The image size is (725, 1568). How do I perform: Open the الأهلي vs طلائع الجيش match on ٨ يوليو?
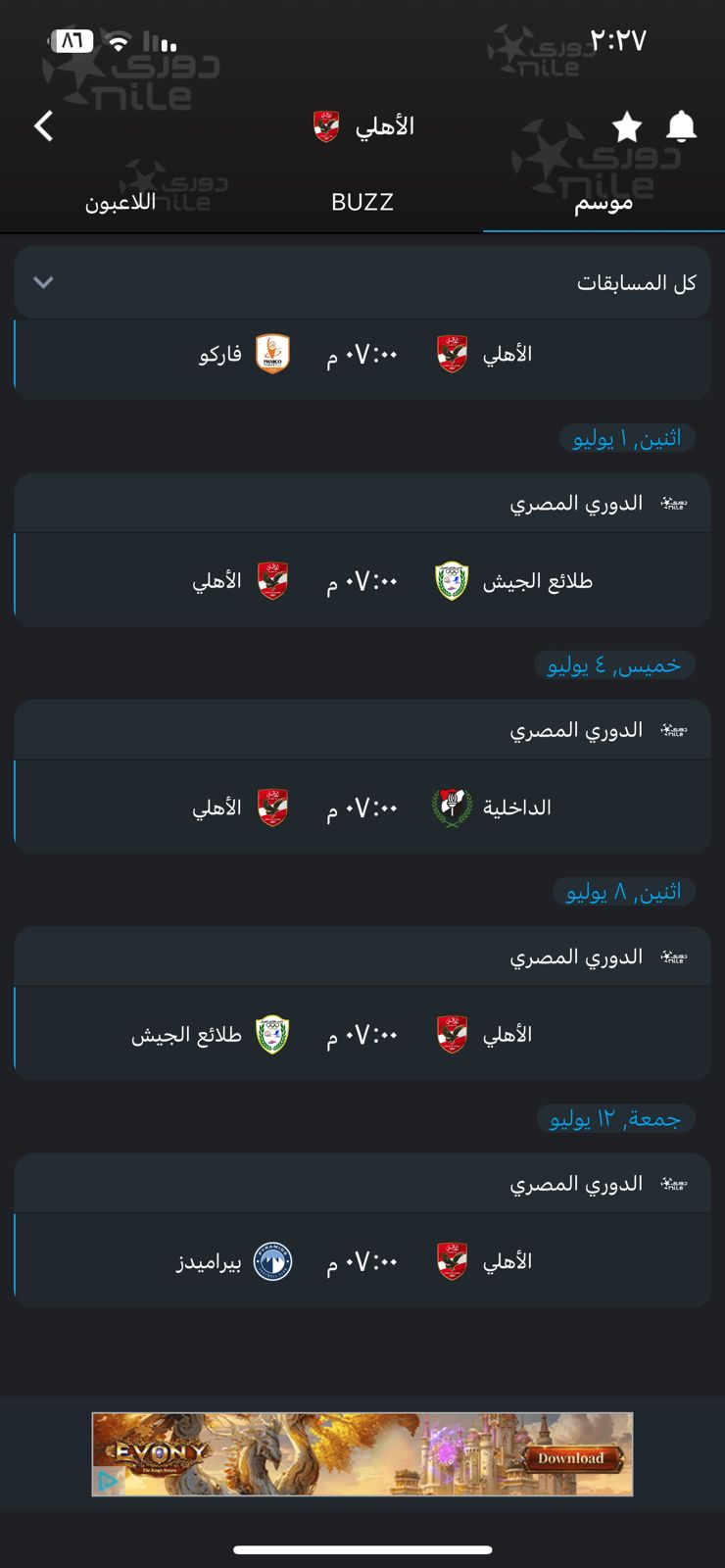(362, 1035)
